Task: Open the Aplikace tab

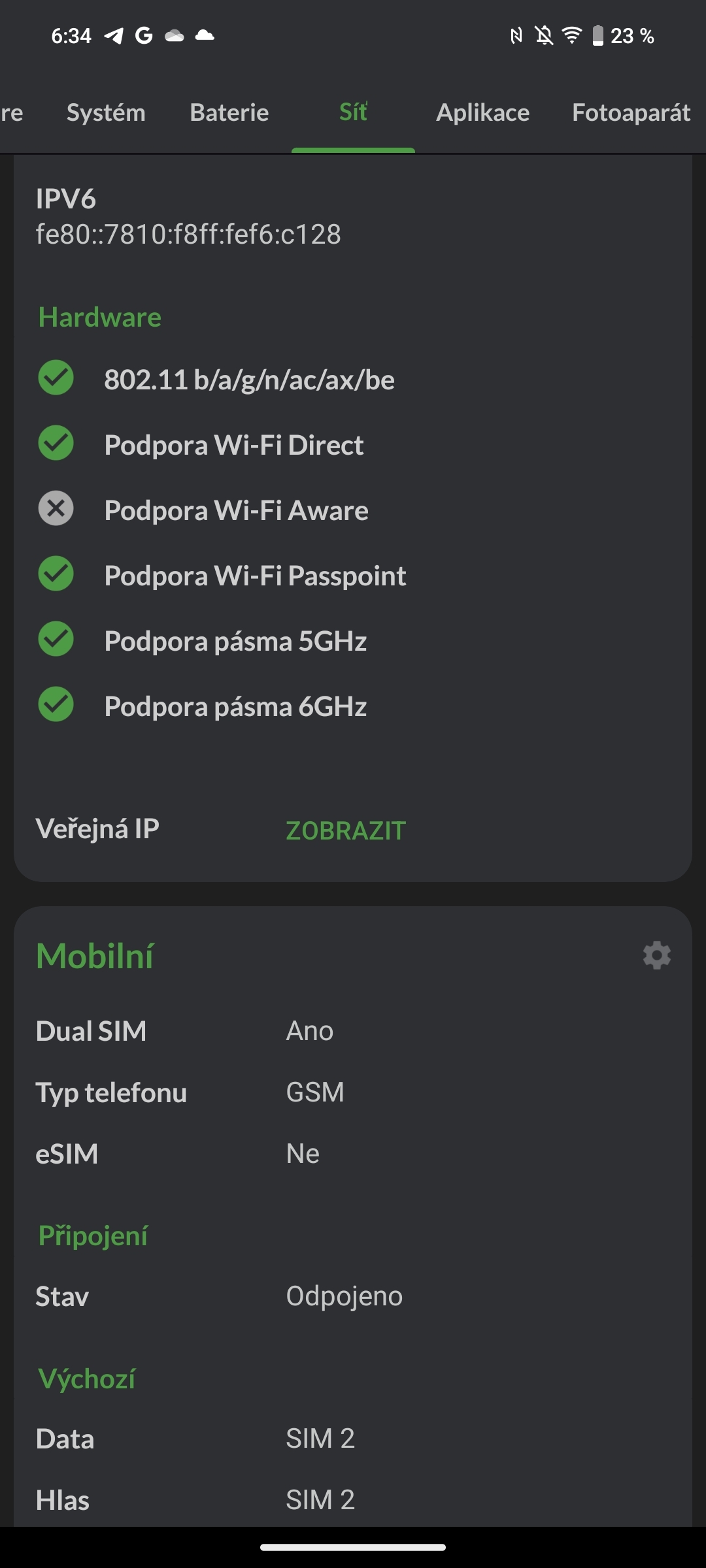Action: [482, 112]
